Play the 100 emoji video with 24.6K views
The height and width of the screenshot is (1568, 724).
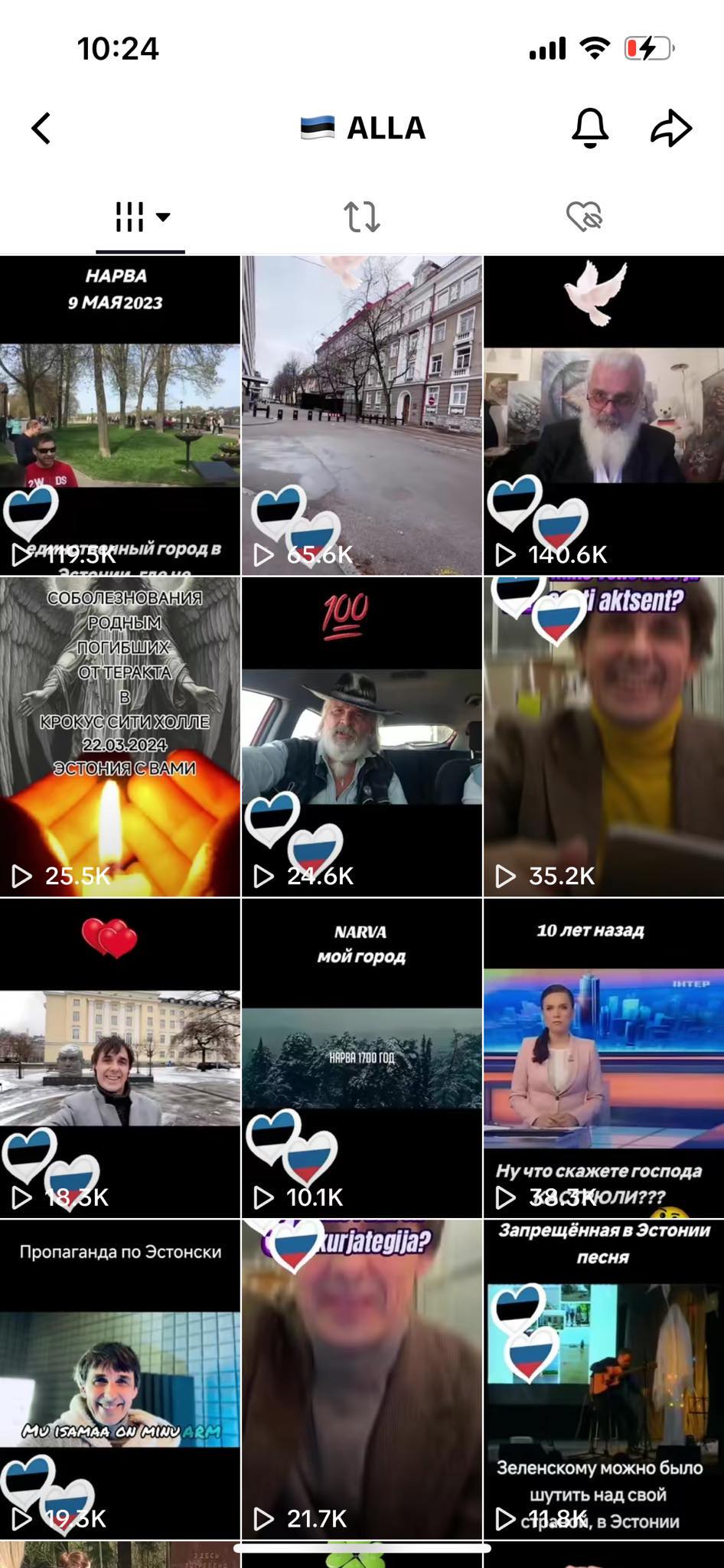[x=362, y=737]
